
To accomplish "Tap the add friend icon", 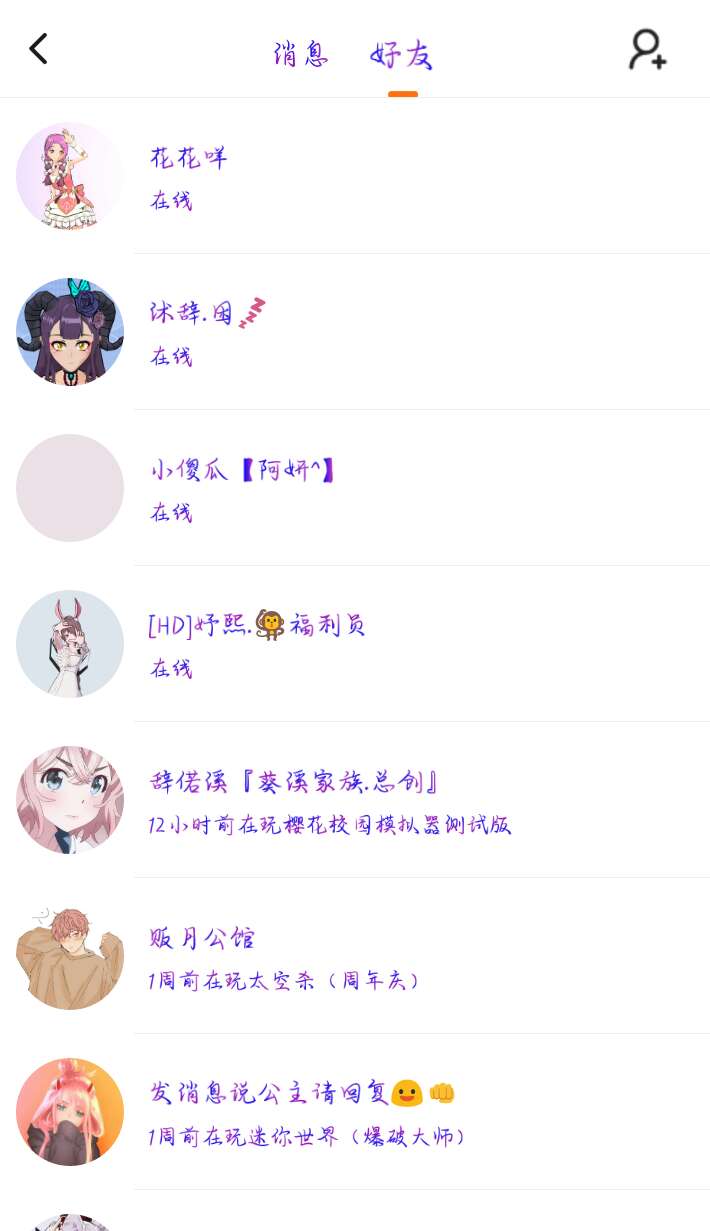I will click(647, 50).
